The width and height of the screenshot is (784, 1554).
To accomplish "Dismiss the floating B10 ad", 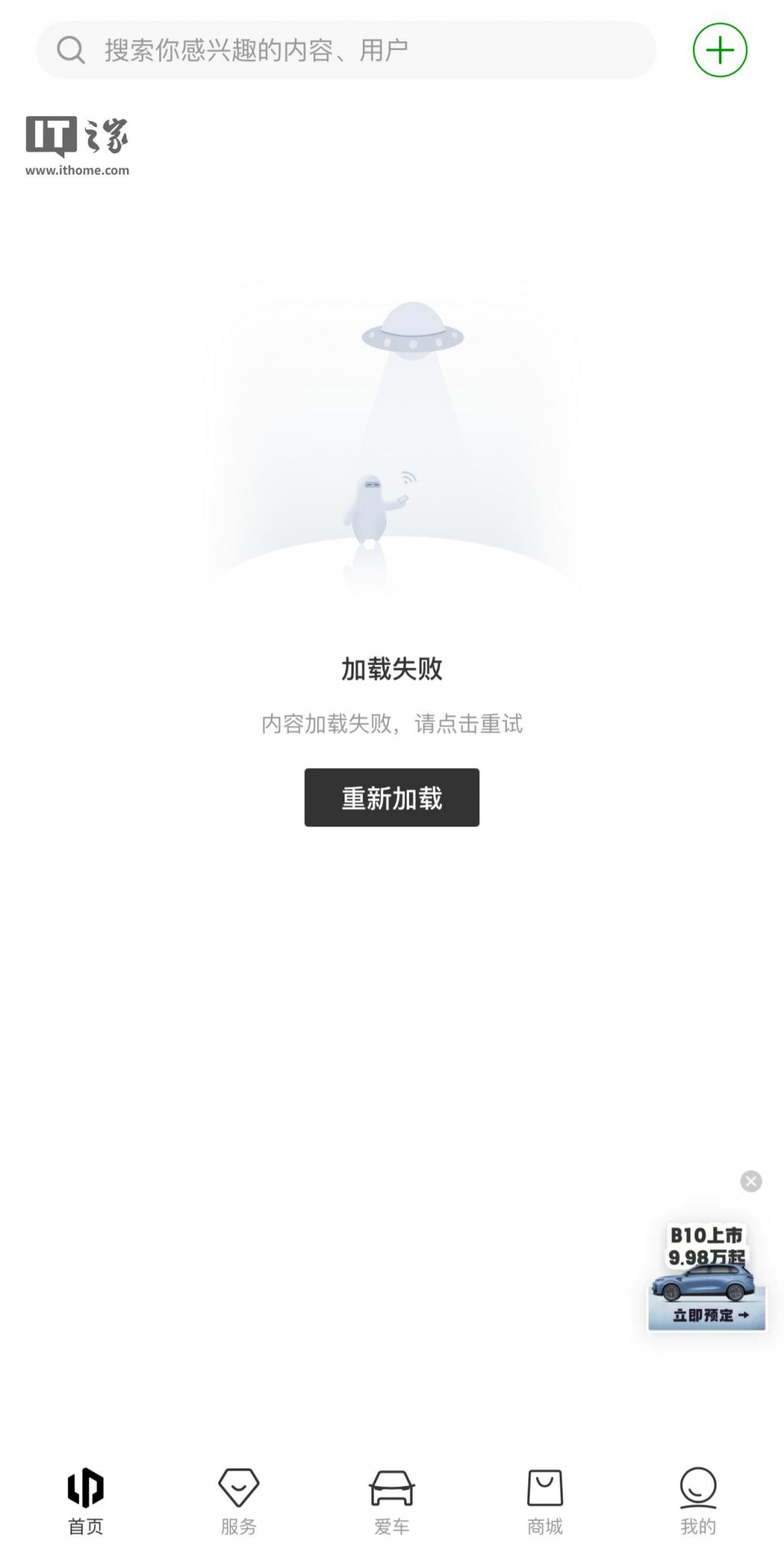I will pyautogui.click(x=751, y=1181).
